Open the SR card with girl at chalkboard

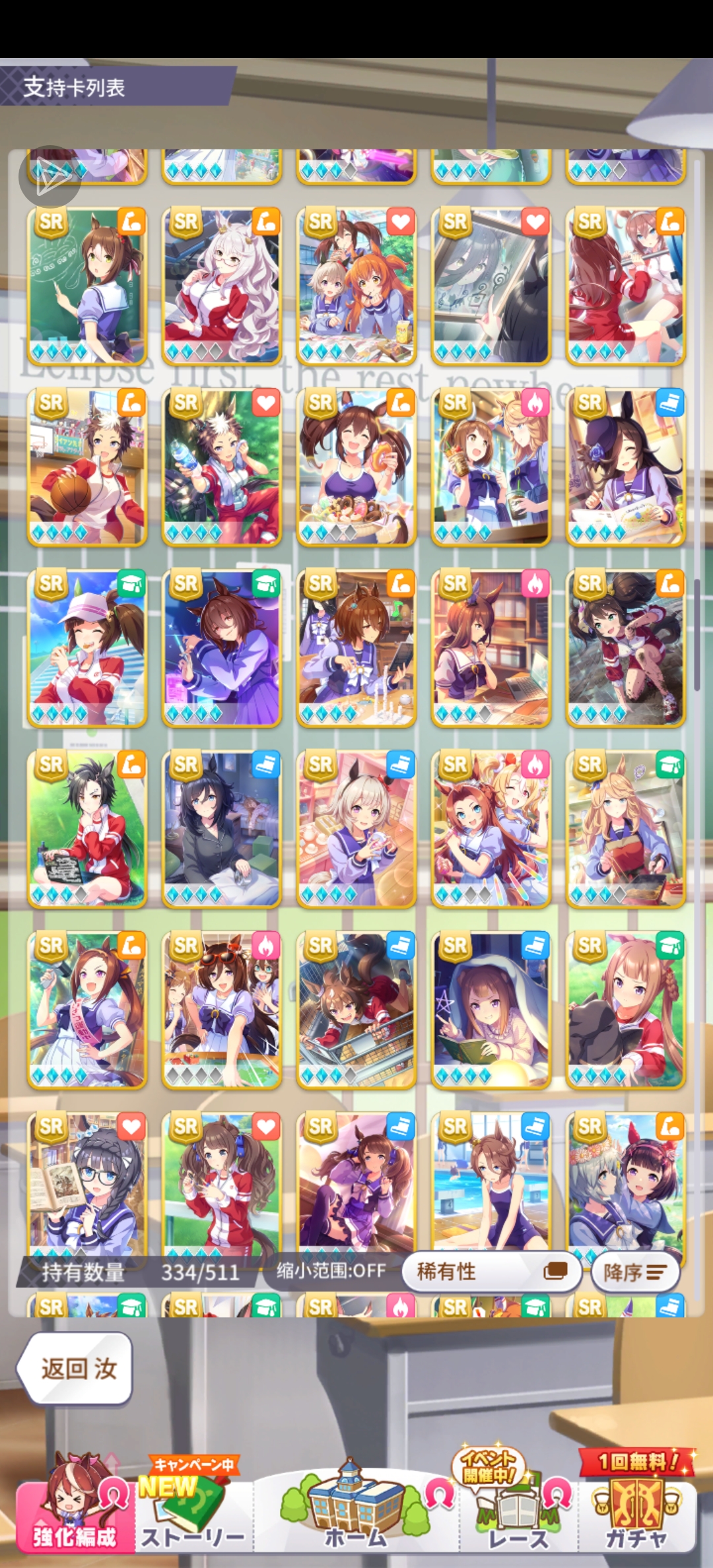[87, 286]
